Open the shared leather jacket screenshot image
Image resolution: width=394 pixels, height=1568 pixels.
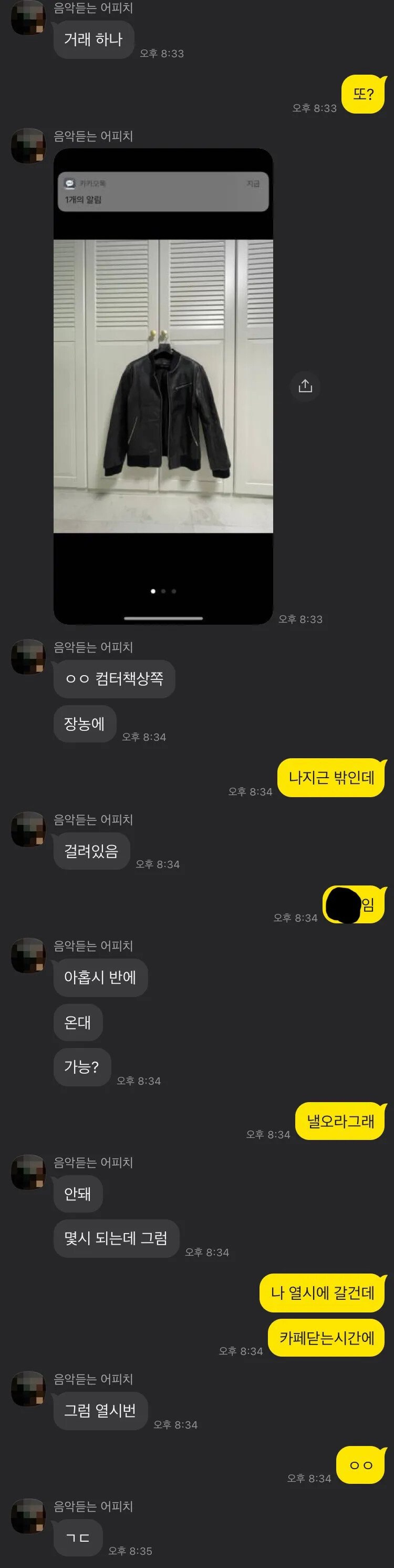click(x=163, y=386)
